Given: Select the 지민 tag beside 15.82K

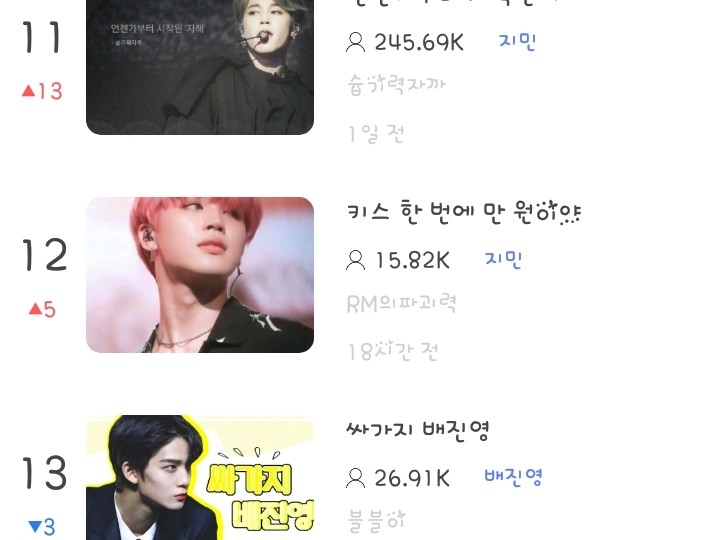Looking at the screenshot, I should pyautogui.click(x=503, y=259).
